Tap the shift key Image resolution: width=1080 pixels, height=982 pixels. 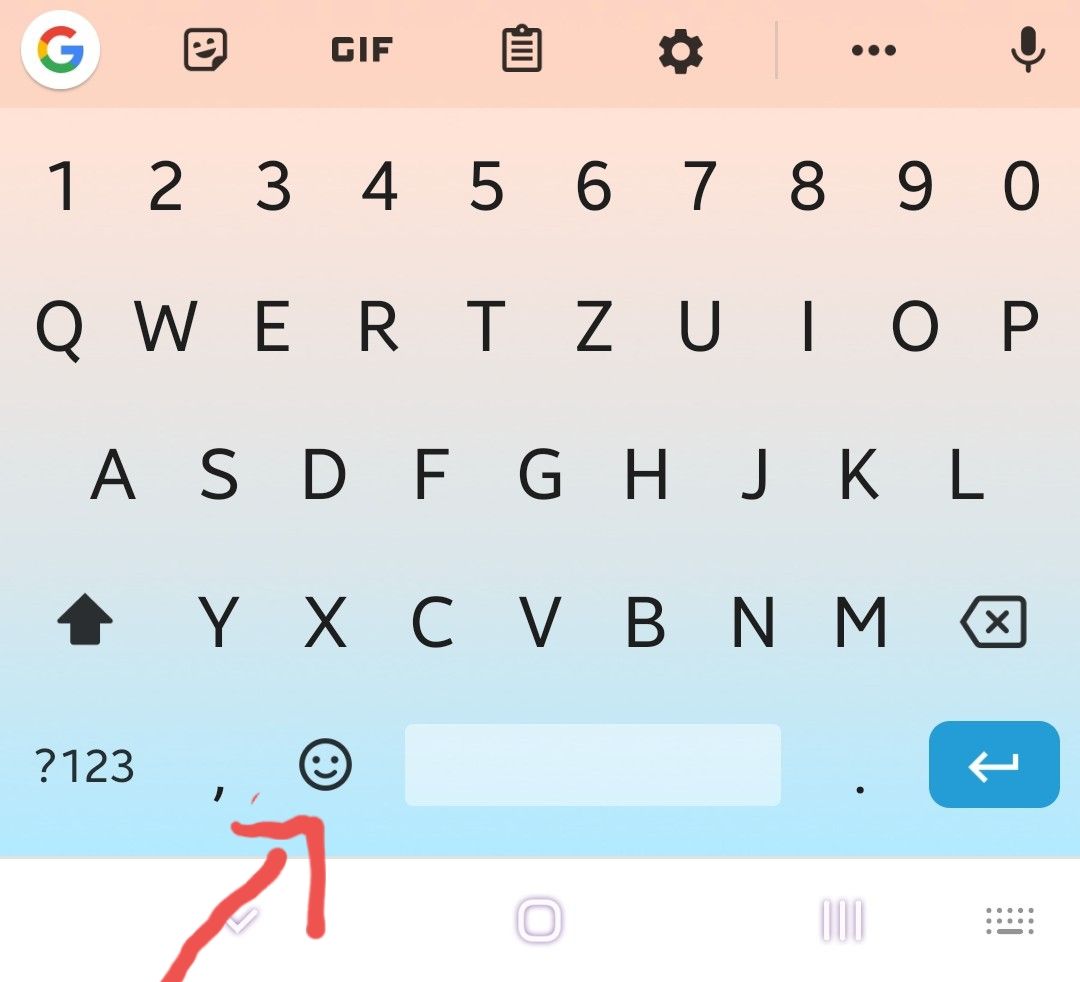pos(85,623)
